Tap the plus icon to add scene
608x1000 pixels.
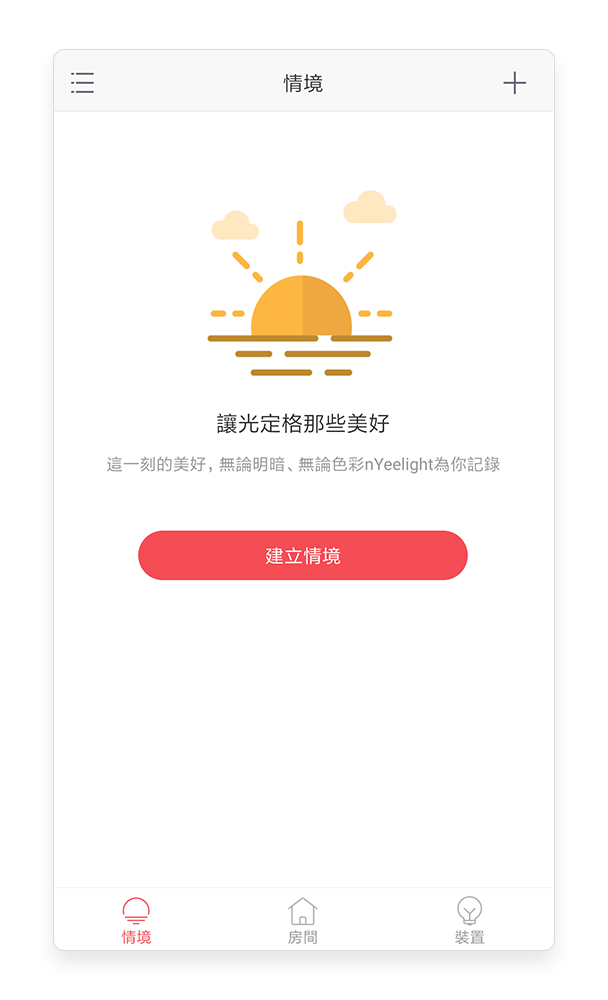514,83
